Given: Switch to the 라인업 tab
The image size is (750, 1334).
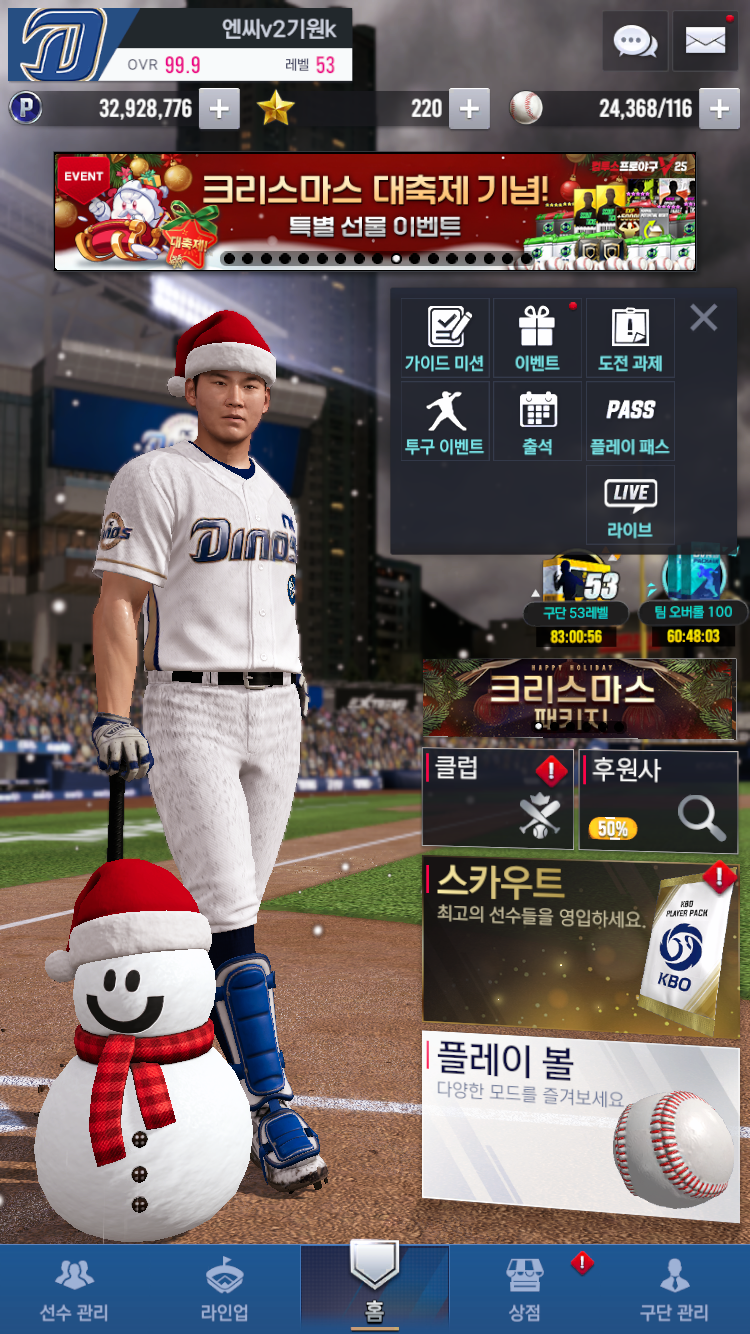Looking at the screenshot, I should tap(224, 1290).
